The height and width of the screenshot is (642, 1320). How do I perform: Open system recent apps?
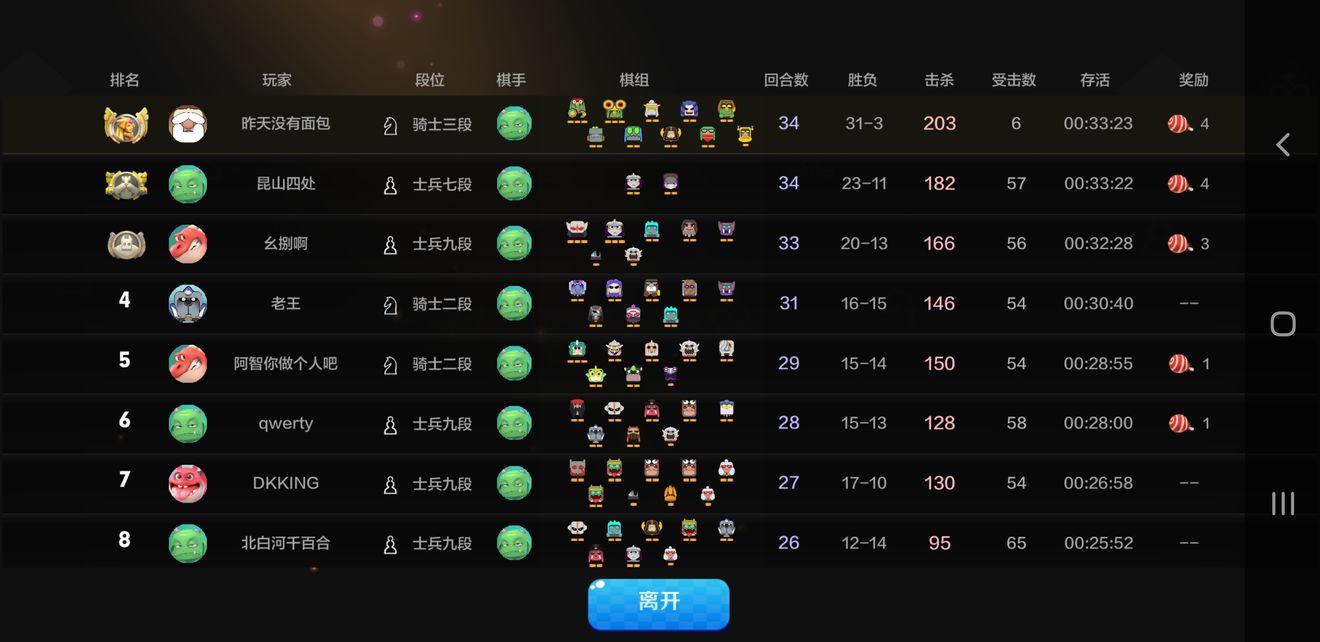point(1283,503)
